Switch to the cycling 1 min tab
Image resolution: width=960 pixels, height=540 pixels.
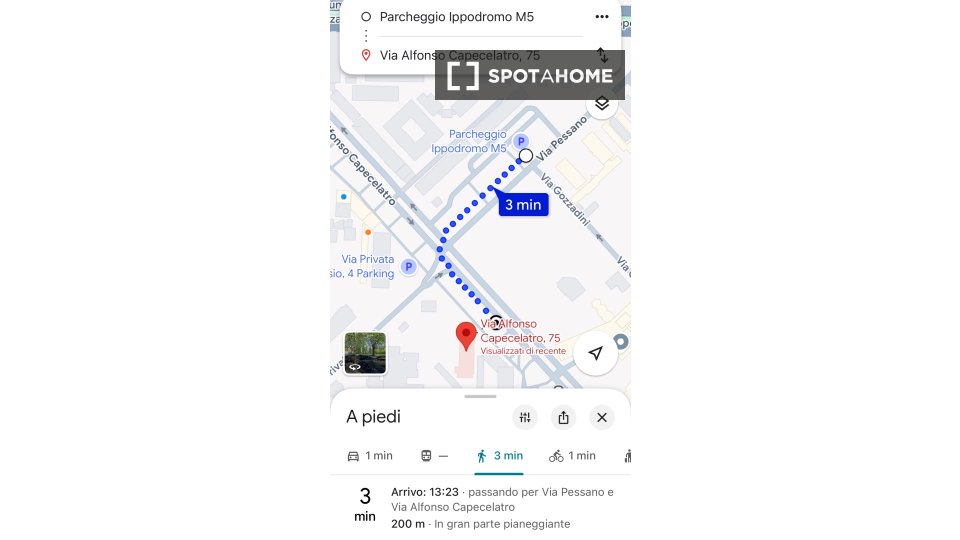point(572,456)
